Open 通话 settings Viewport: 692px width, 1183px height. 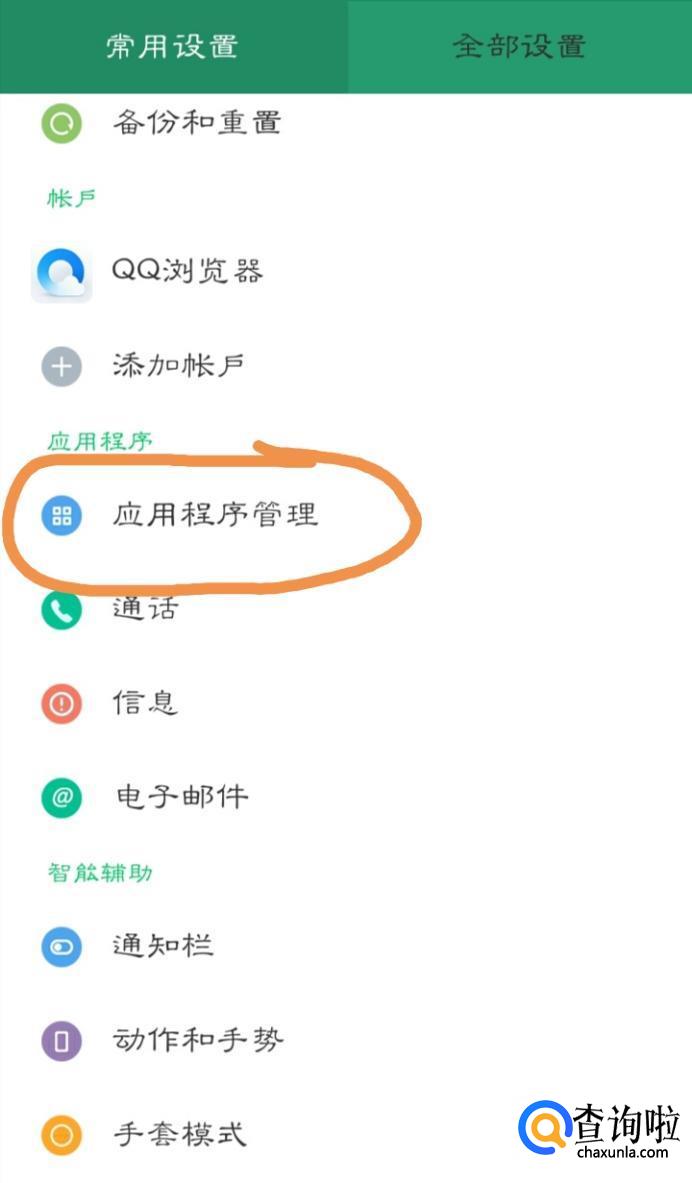tap(144, 609)
